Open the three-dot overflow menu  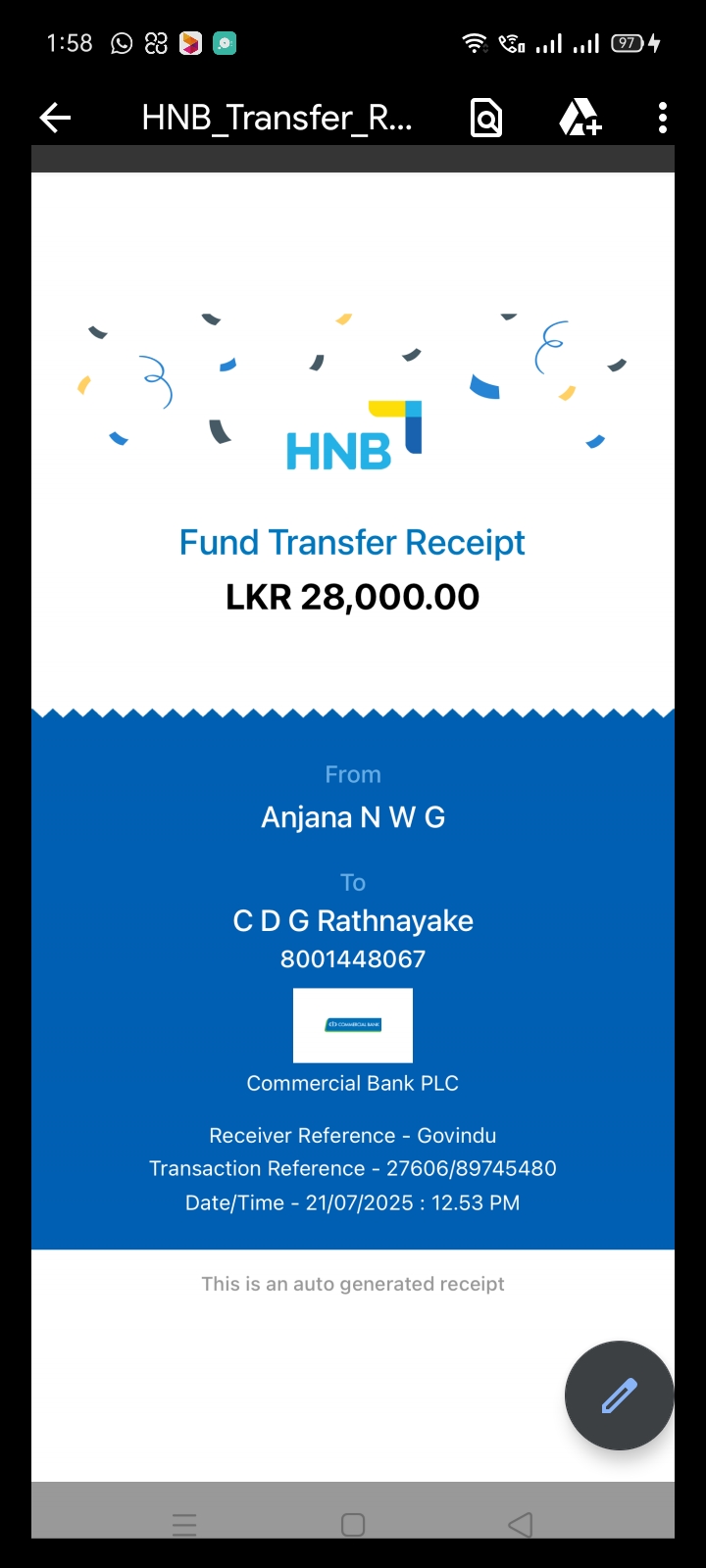pos(663,119)
